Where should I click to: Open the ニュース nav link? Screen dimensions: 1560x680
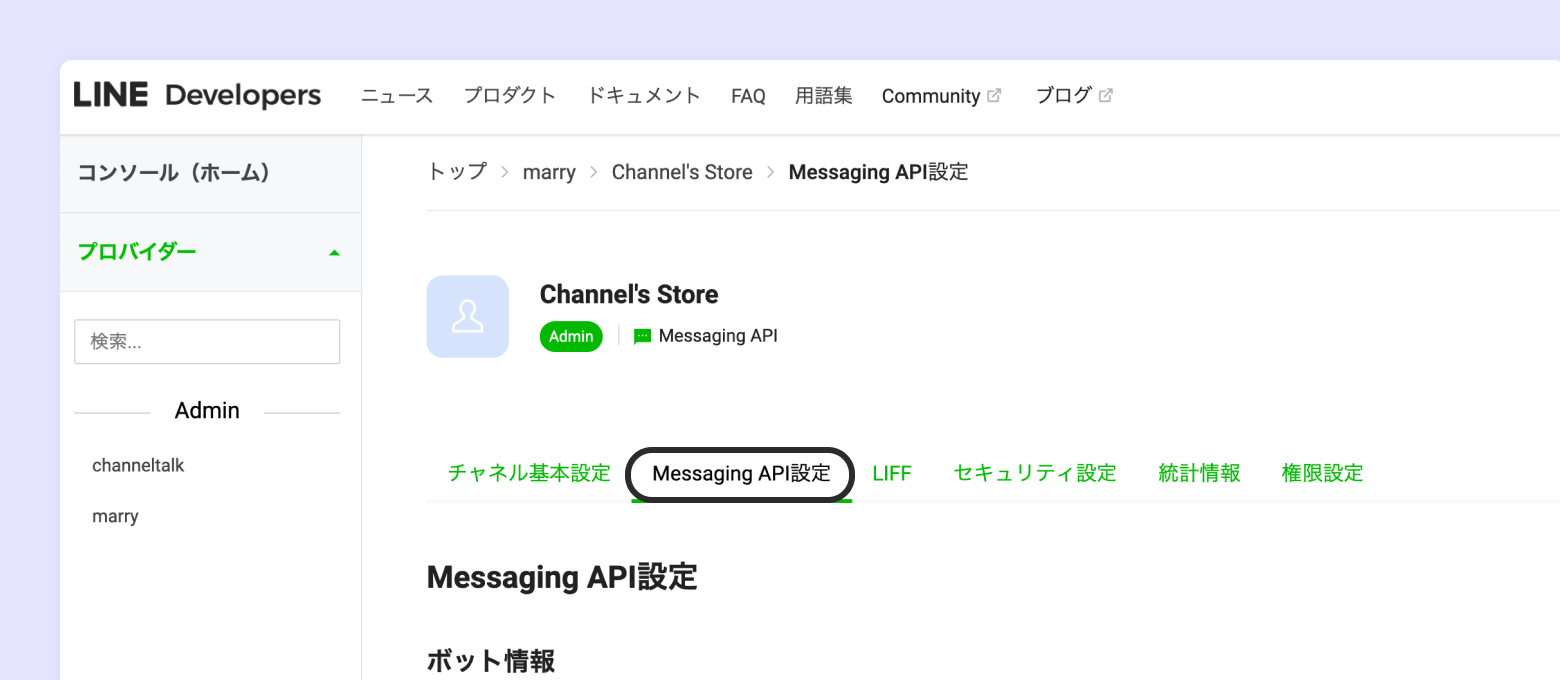tap(396, 96)
